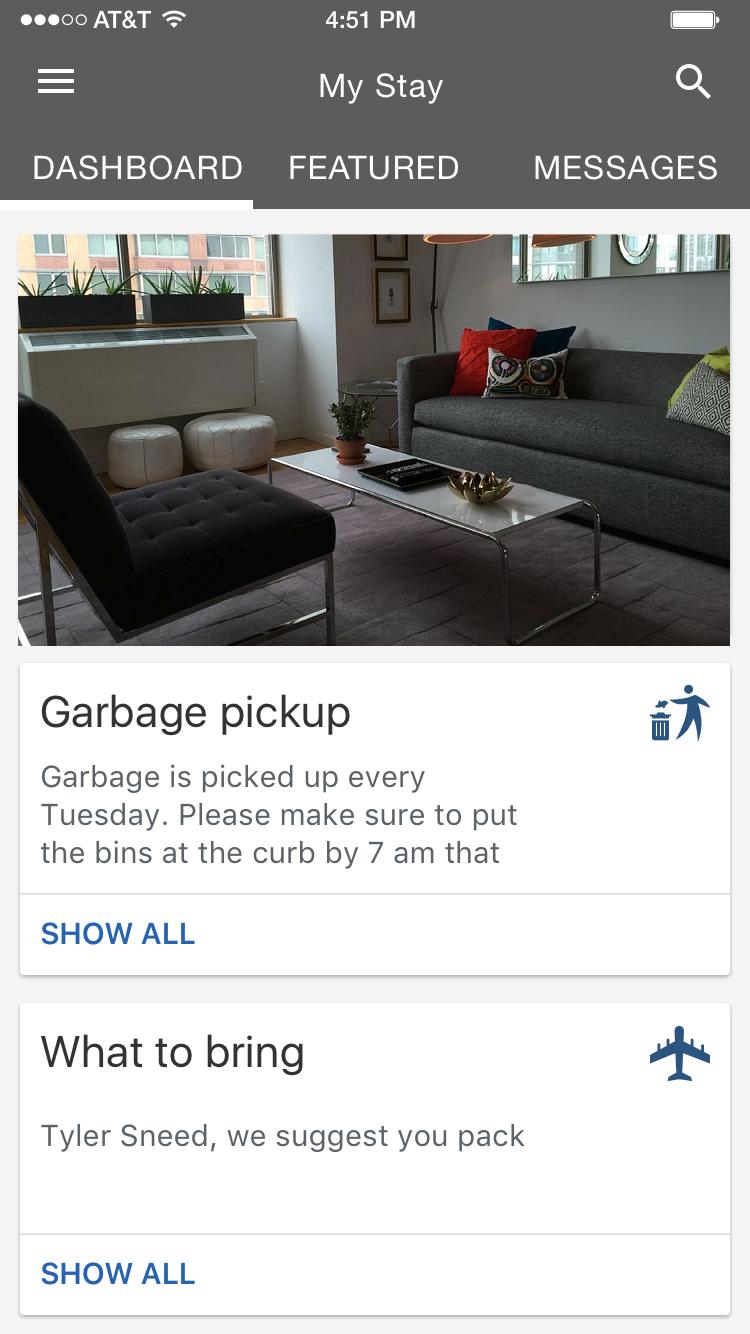This screenshot has width=750, height=1334.
Task: Open the hamburger navigation menu
Action: coord(56,82)
